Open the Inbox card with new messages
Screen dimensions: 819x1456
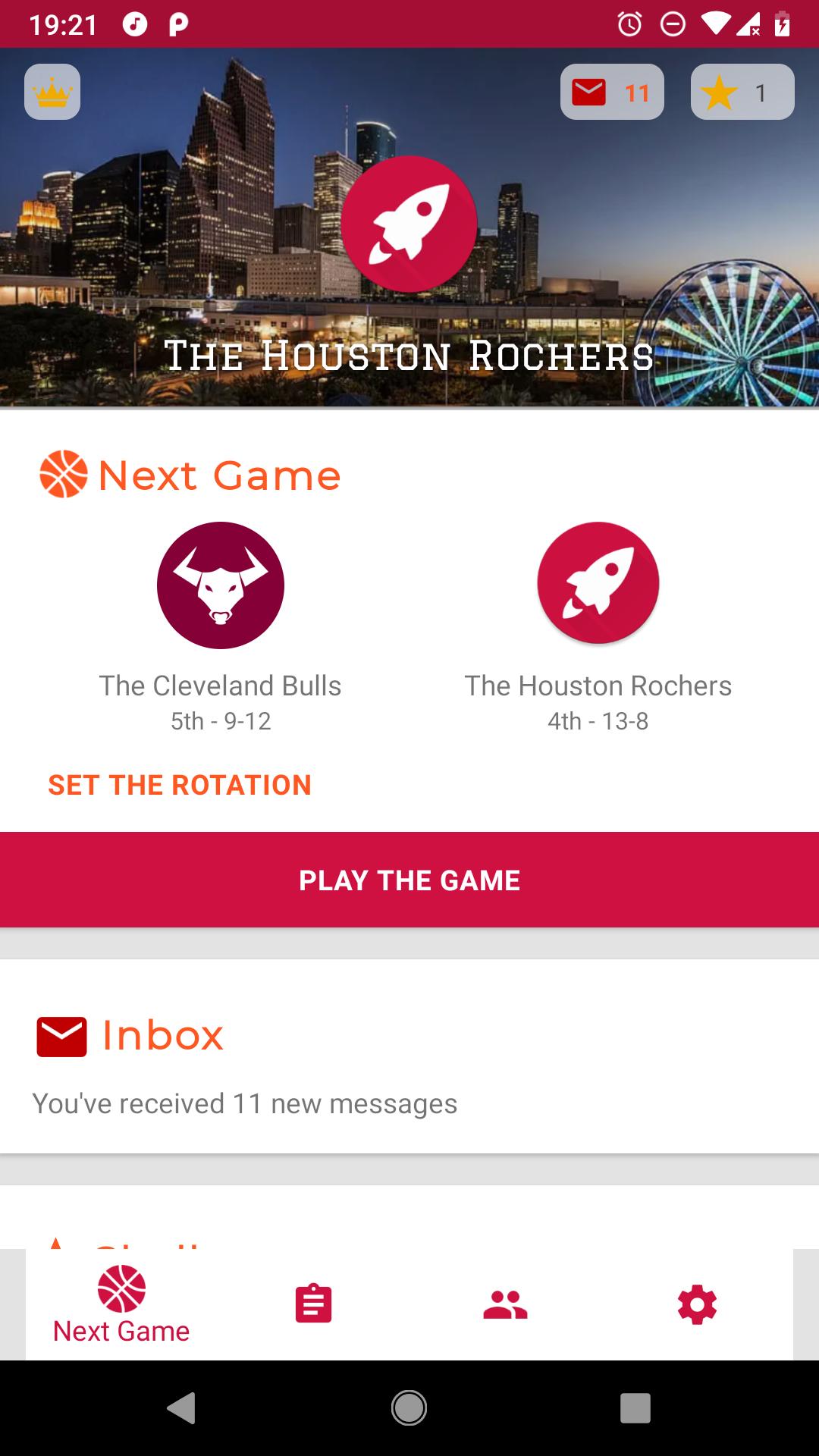point(409,1062)
